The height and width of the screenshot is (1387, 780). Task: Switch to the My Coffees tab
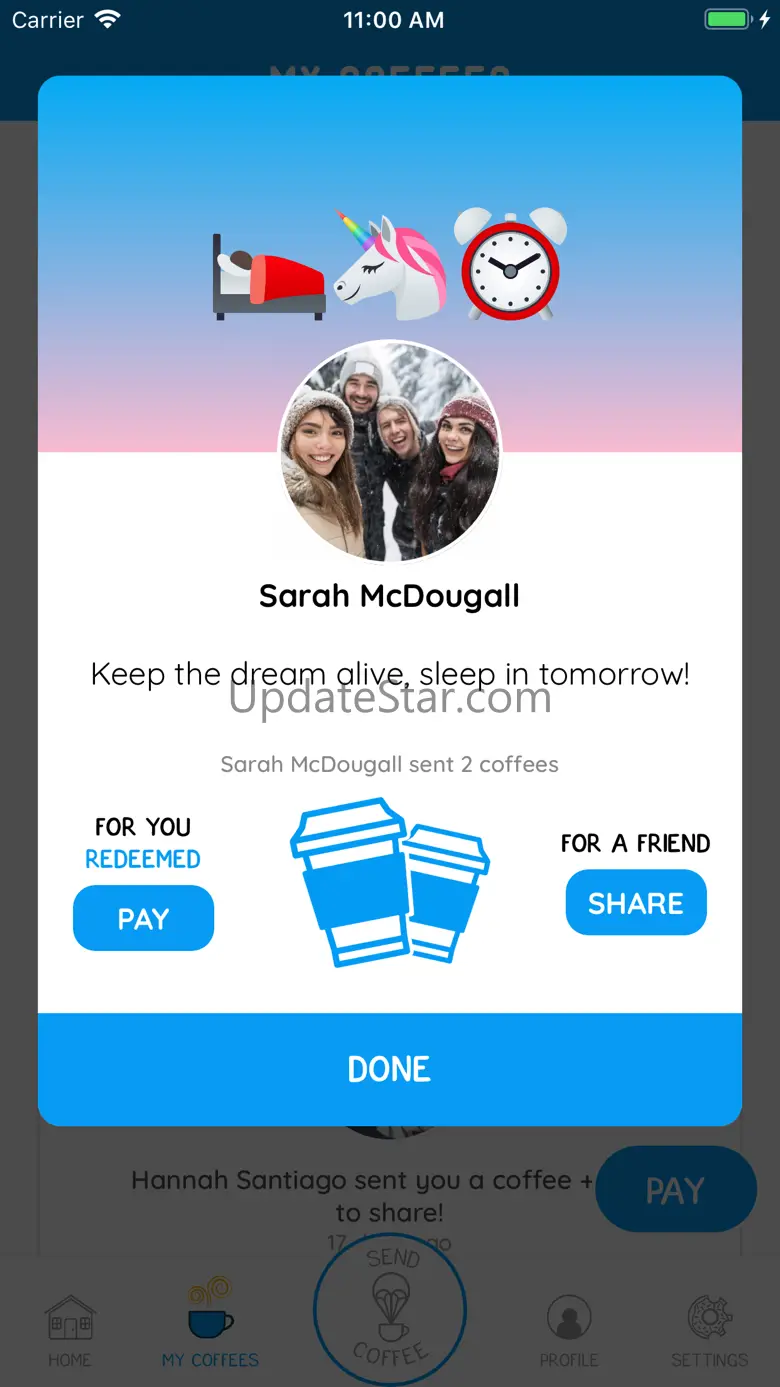click(x=210, y=1325)
